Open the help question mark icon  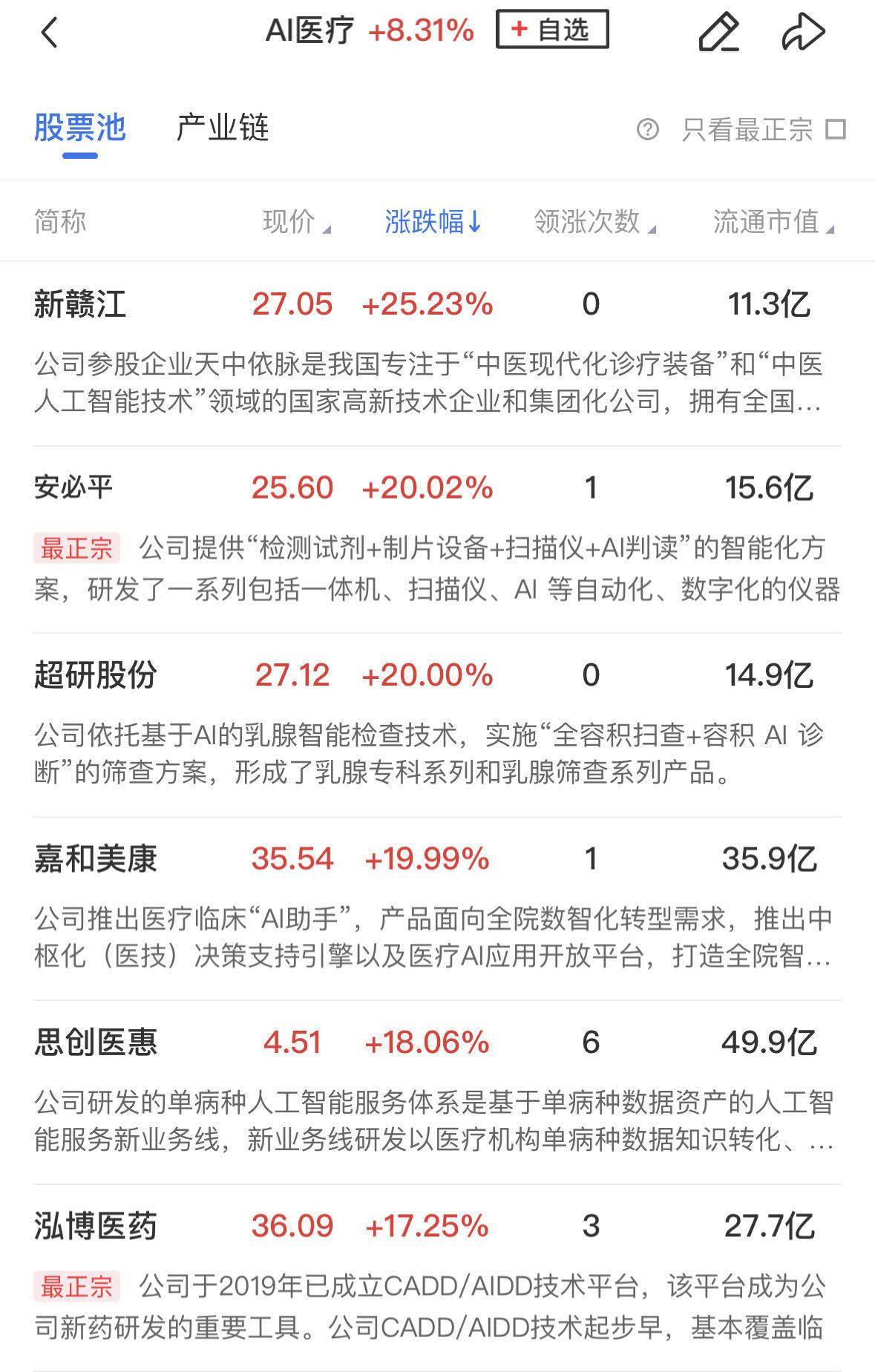pyautogui.click(x=649, y=128)
